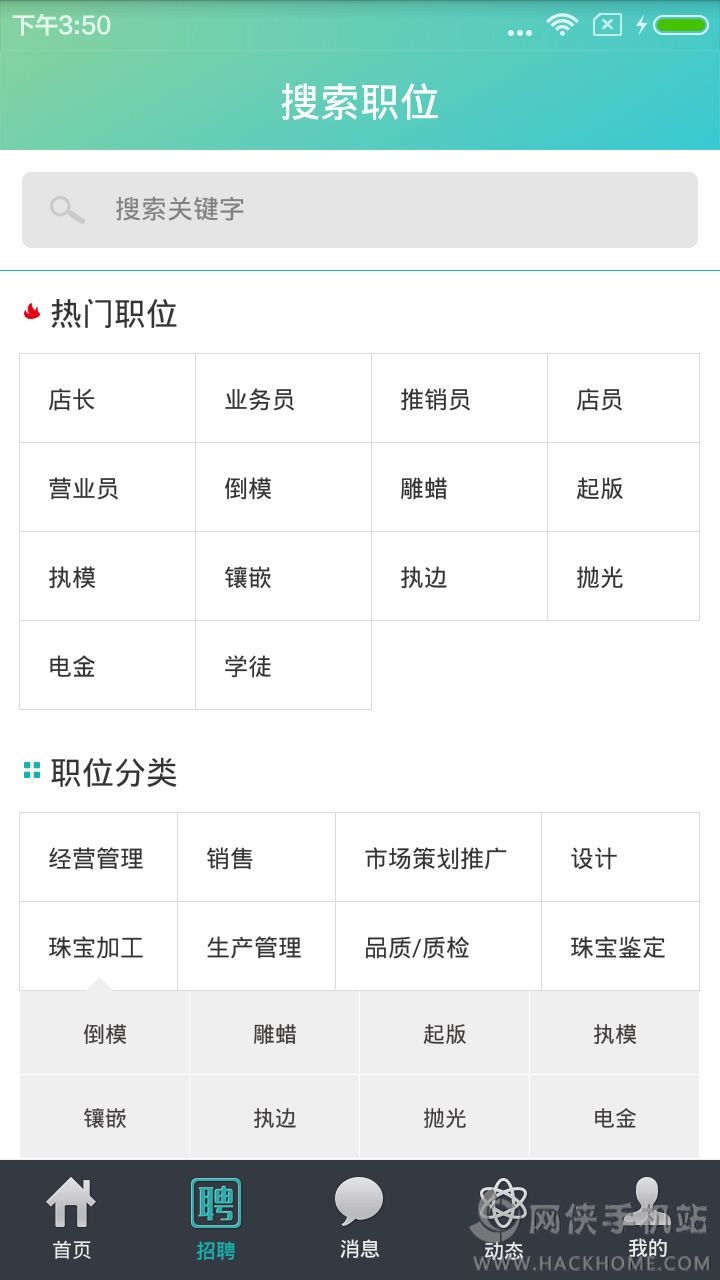Image resolution: width=720 pixels, height=1280 pixels.
Task: Open the 市场策划推广 category
Action: 438,858
